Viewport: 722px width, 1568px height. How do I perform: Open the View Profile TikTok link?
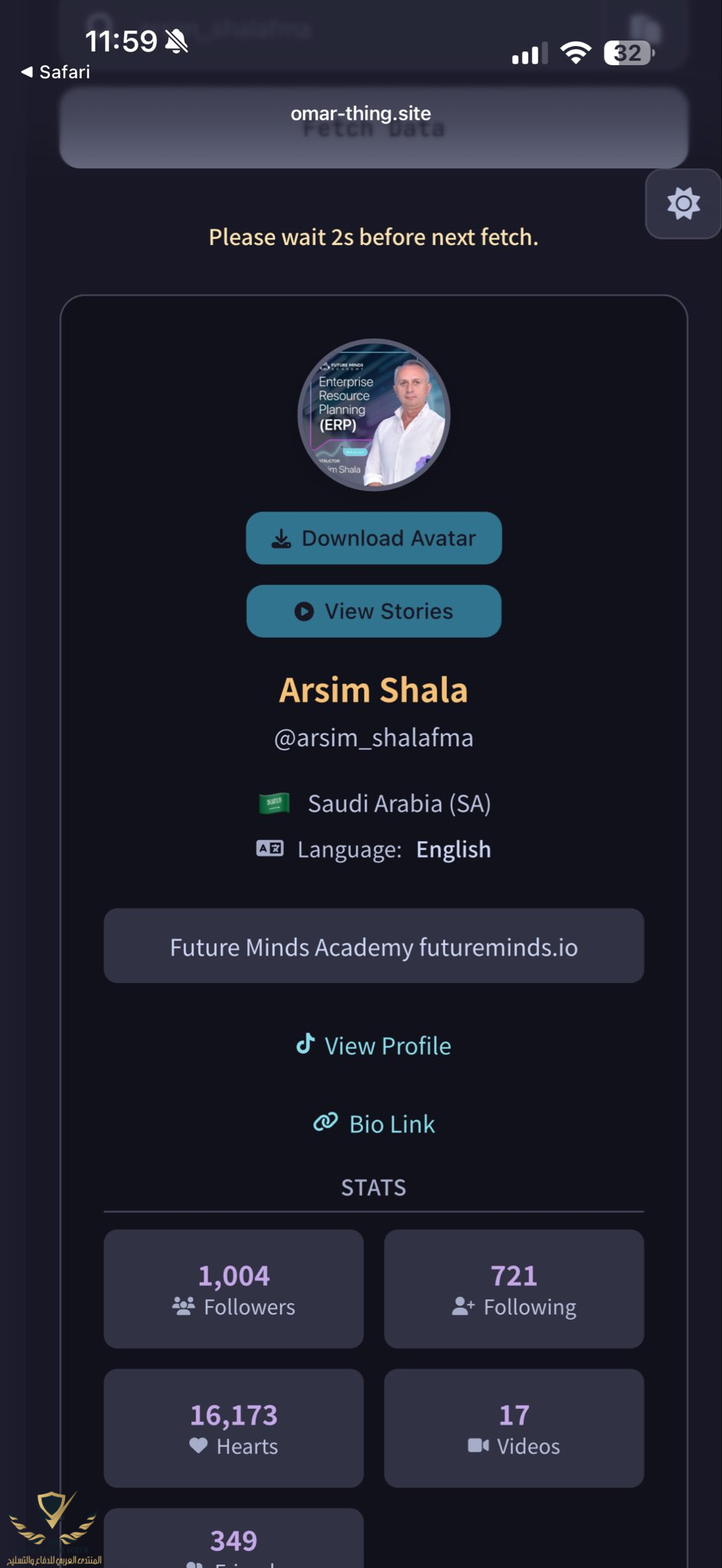(374, 1045)
